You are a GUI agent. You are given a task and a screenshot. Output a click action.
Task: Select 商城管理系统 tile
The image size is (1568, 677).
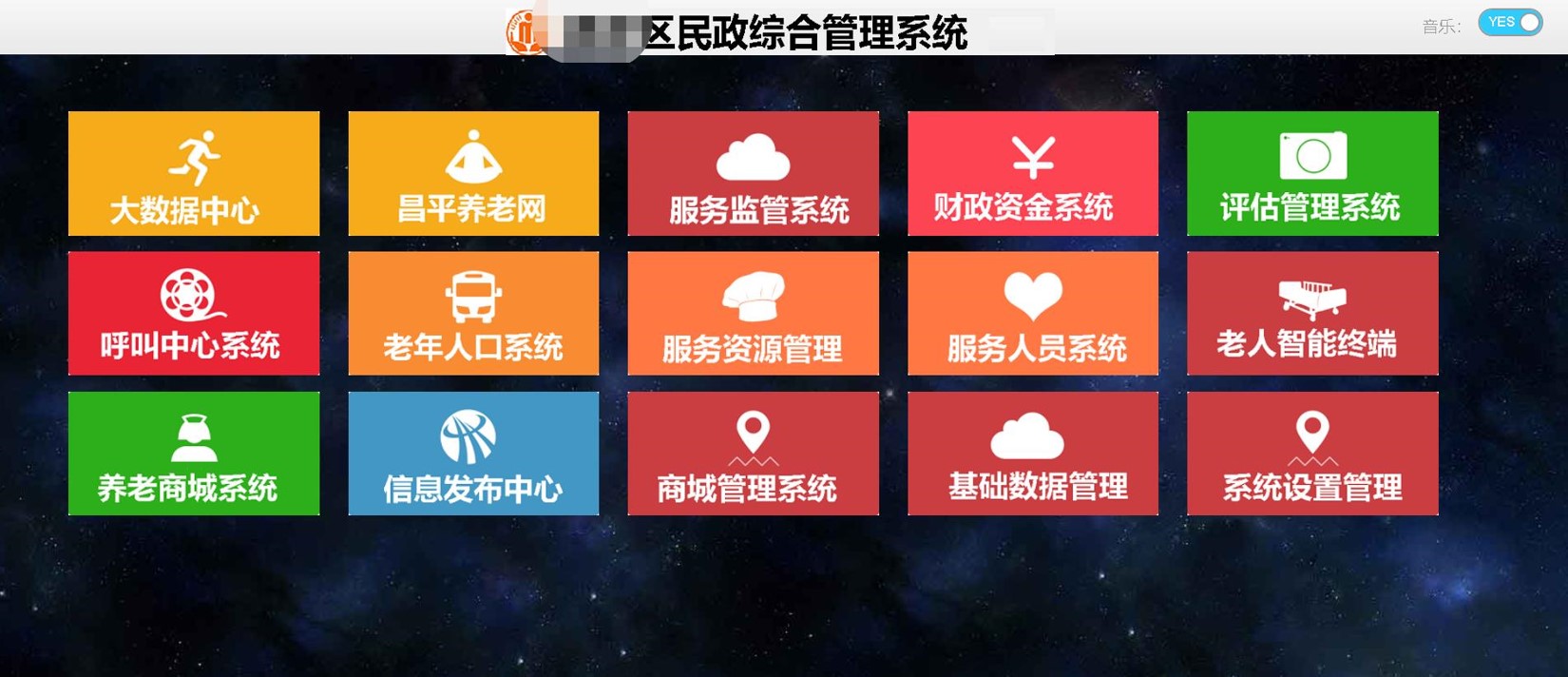[753, 454]
